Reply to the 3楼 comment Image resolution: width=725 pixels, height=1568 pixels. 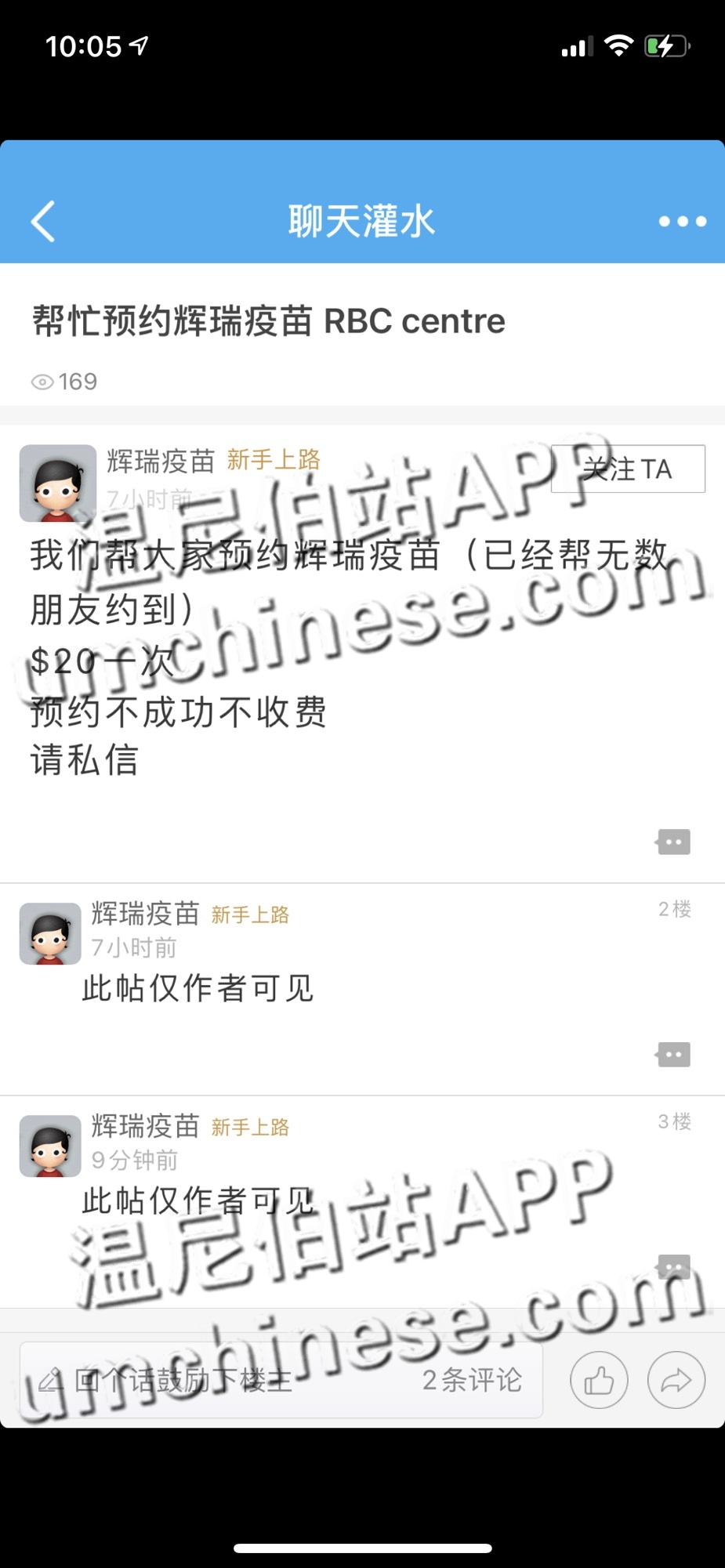click(673, 1266)
